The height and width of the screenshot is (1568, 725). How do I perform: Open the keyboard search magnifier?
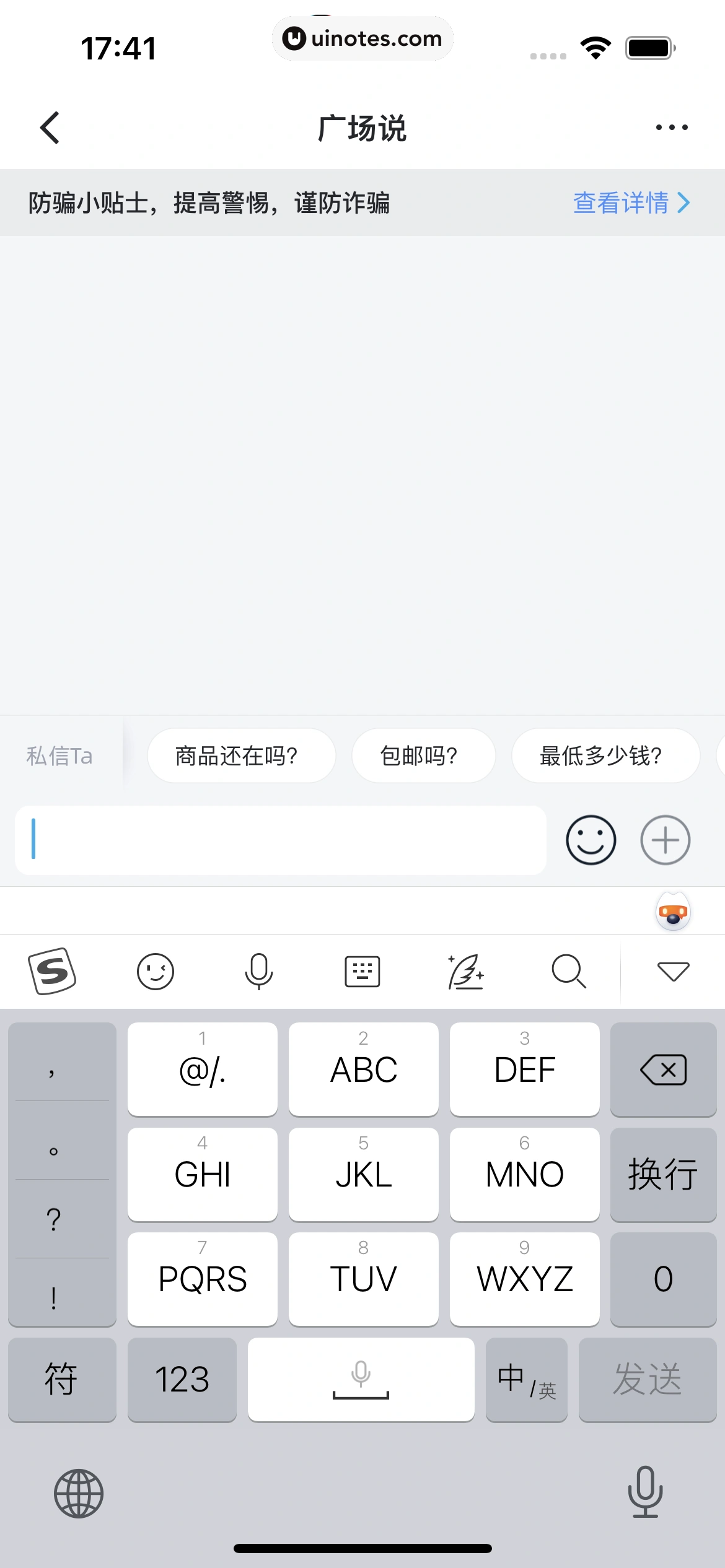tap(568, 971)
